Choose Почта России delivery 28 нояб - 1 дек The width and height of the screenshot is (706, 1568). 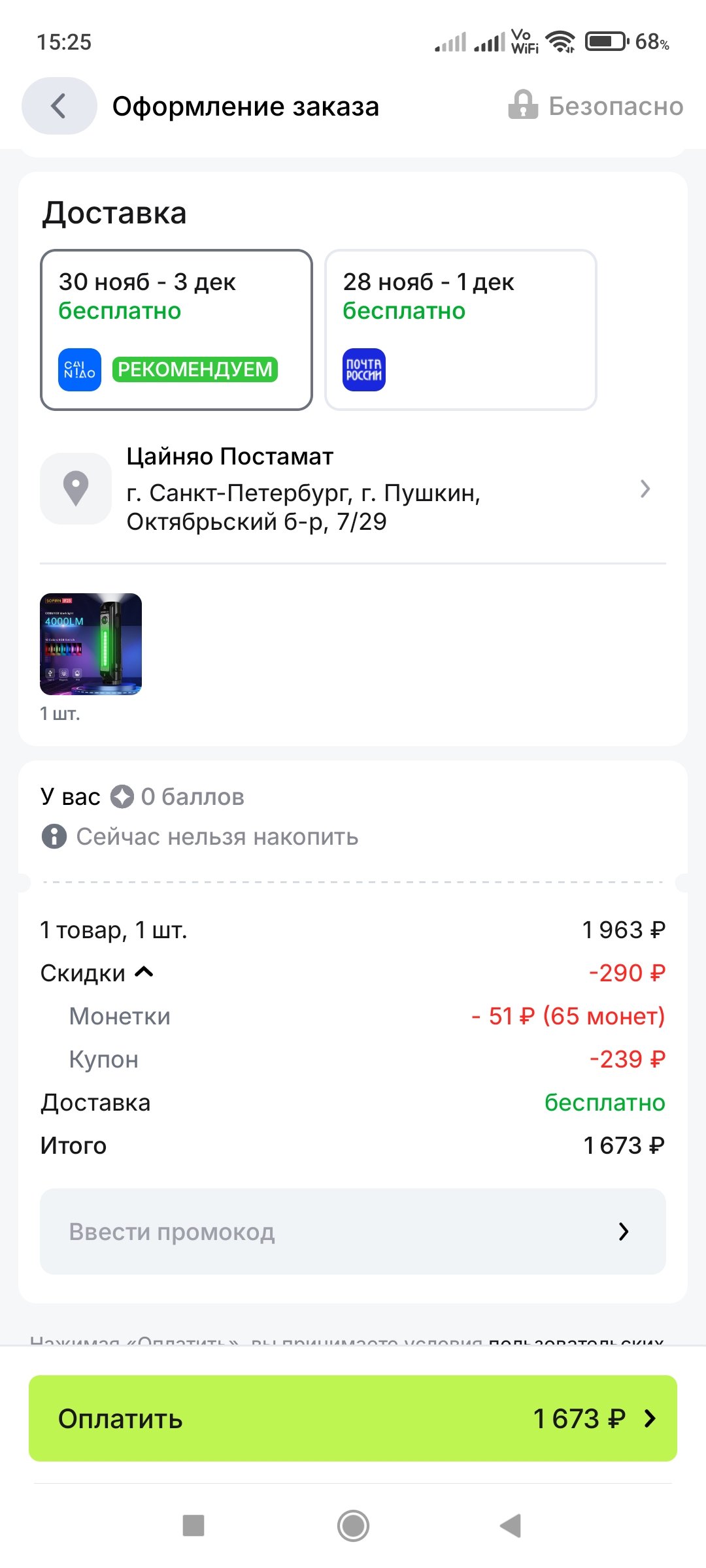point(460,329)
